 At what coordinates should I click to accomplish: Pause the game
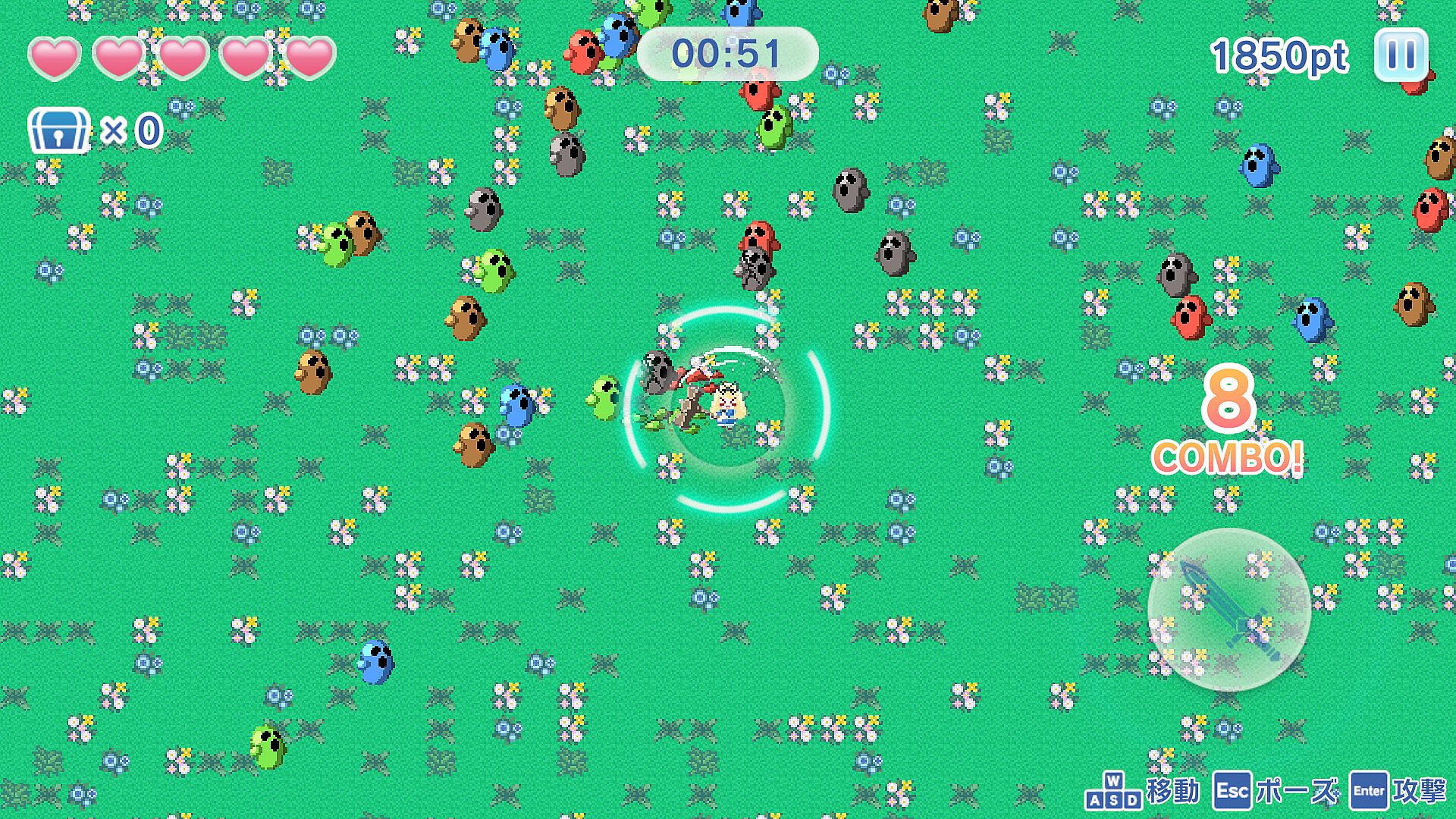pos(1401,55)
